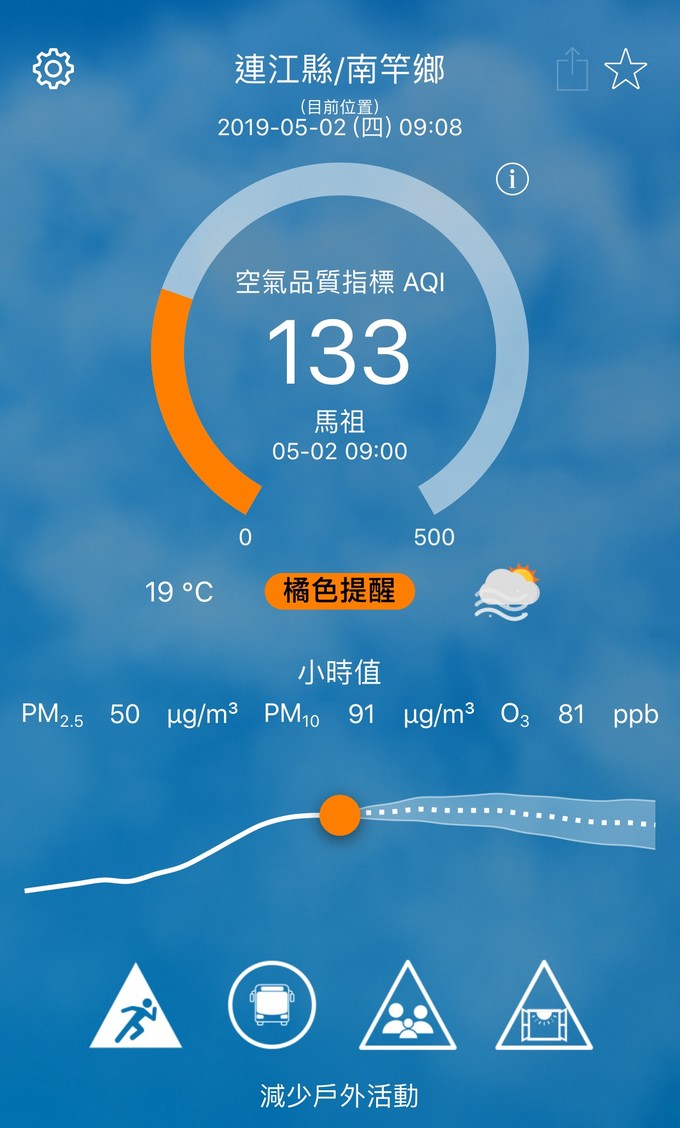Share the air quality report

(x=573, y=71)
